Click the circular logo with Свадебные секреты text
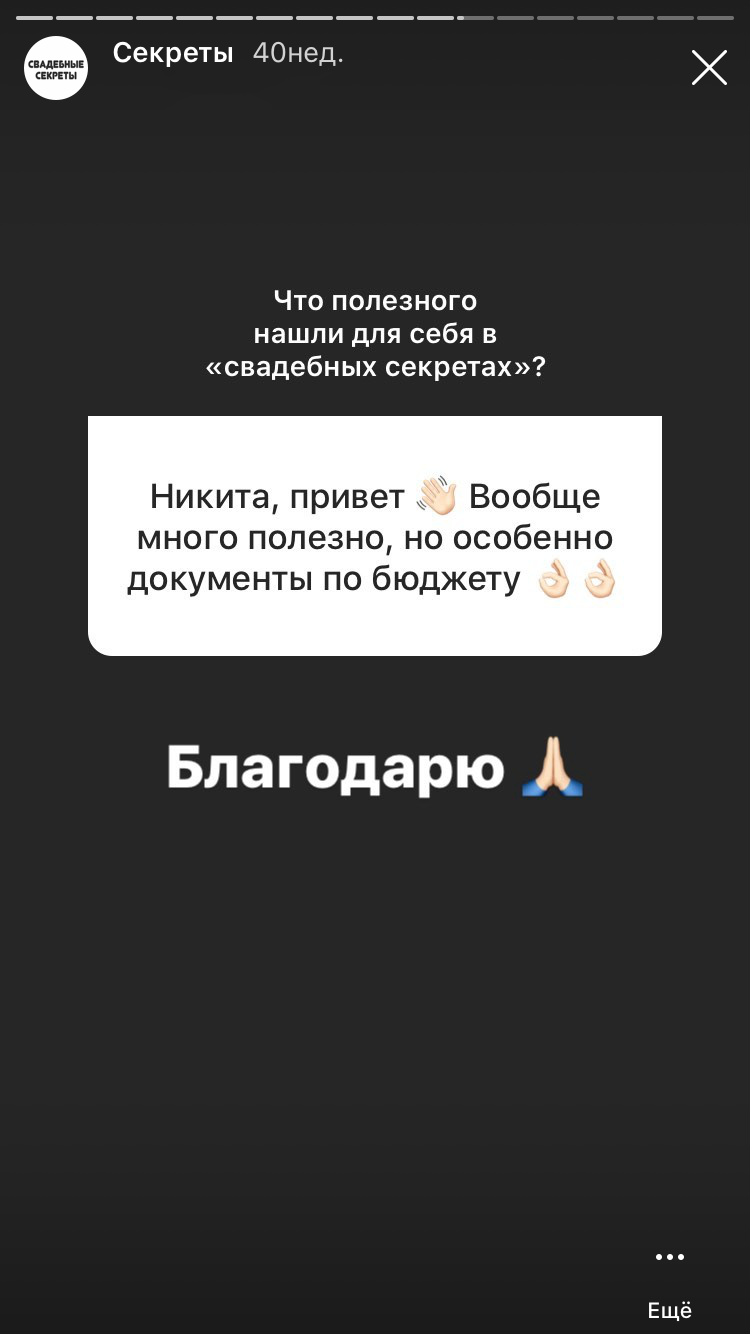This screenshot has width=750, height=1334. (55, 68)
